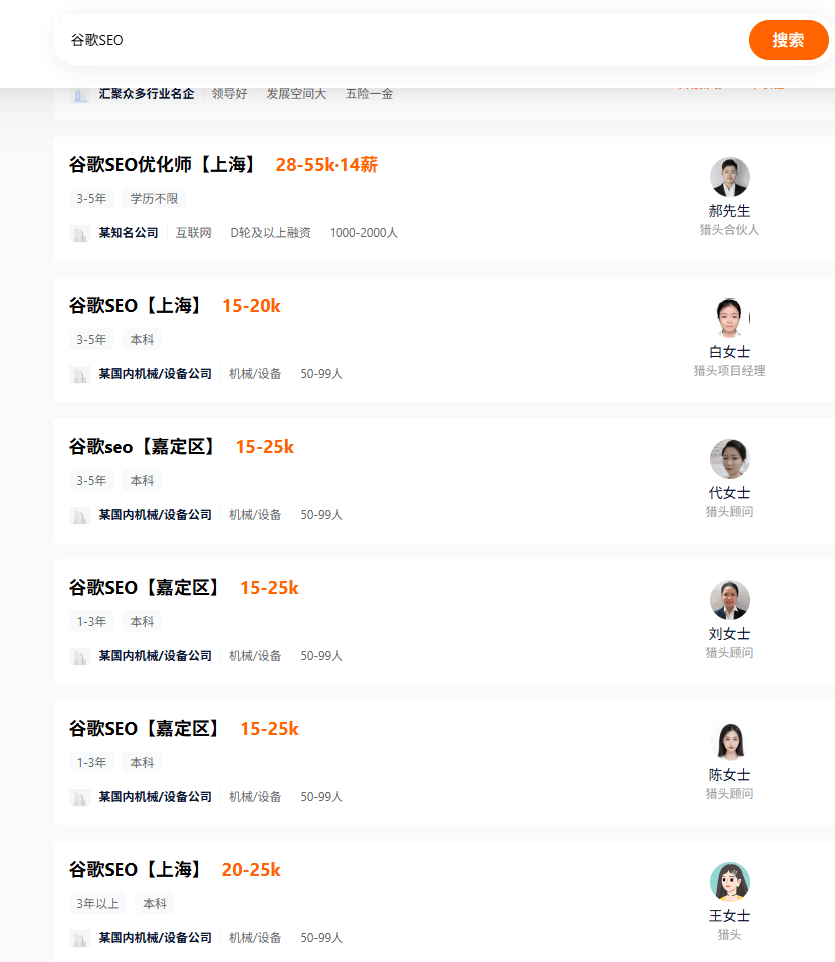Select the 领导好 filter tag
Image resolution: width=835 pixels, height=962 pixels.
click(228, 92)
